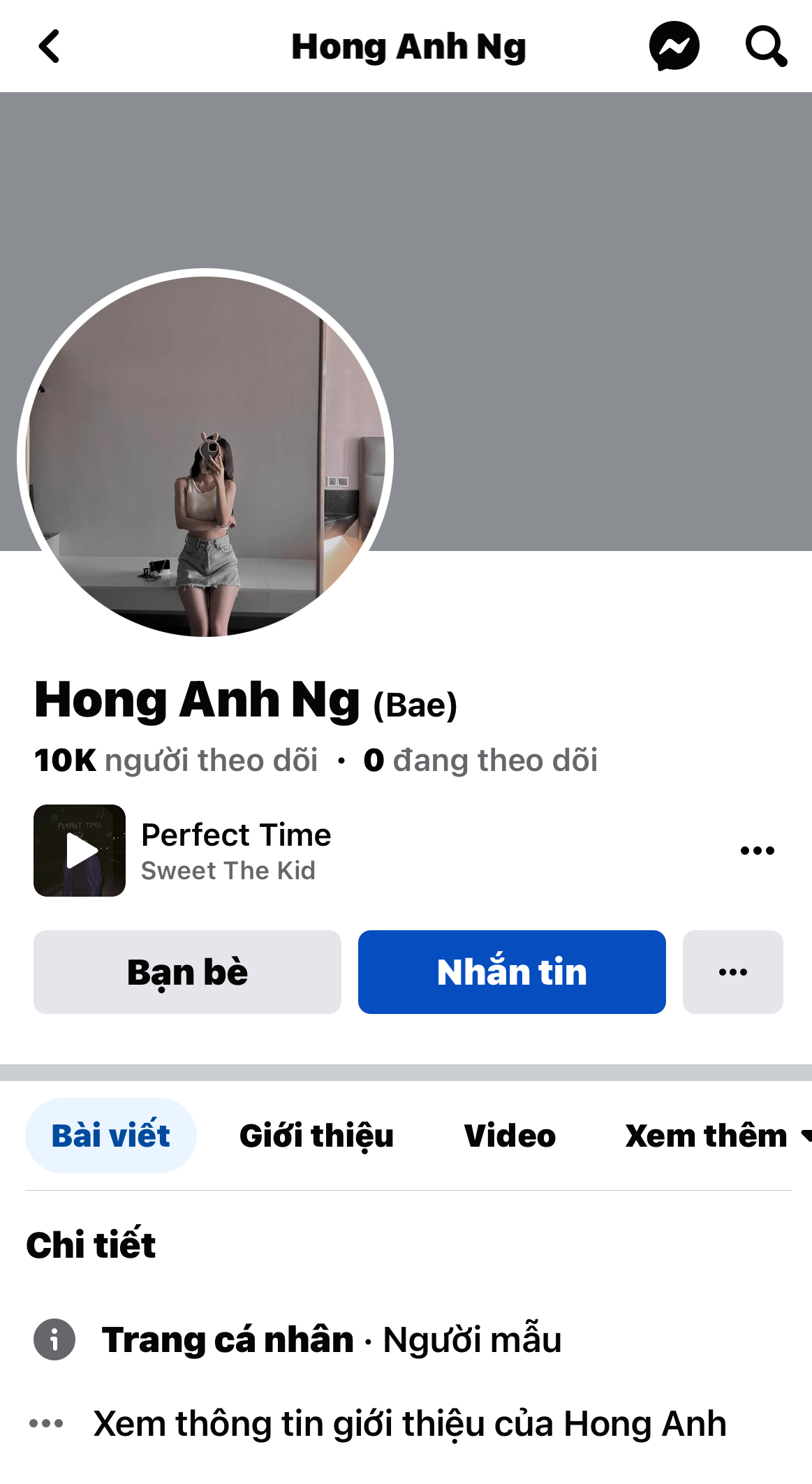This screenshot has width=812, height=1484.
Task: View Hong Anh Ng's profile picture
Action: pyautogui.click(x=205, y=456)
